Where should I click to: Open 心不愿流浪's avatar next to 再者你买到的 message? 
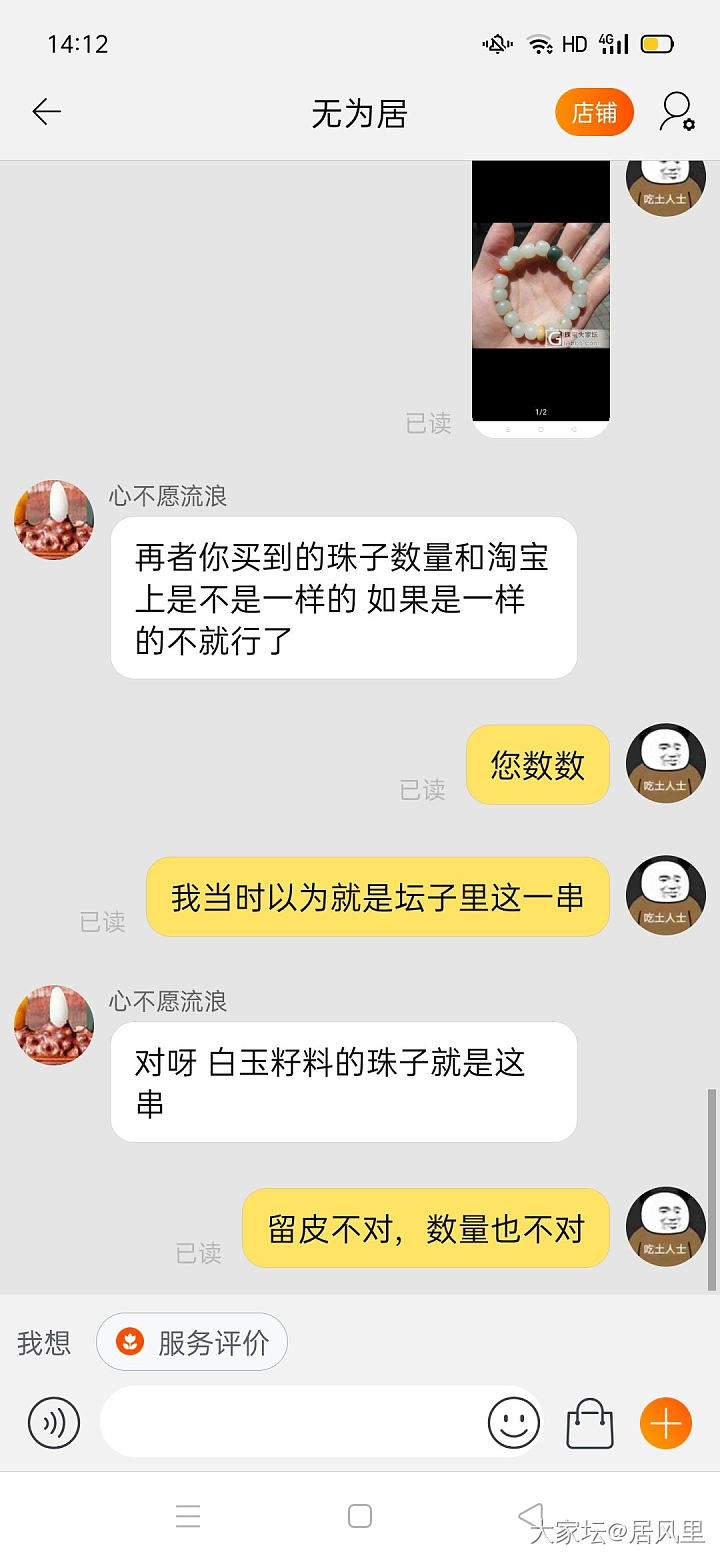(54, 520)
